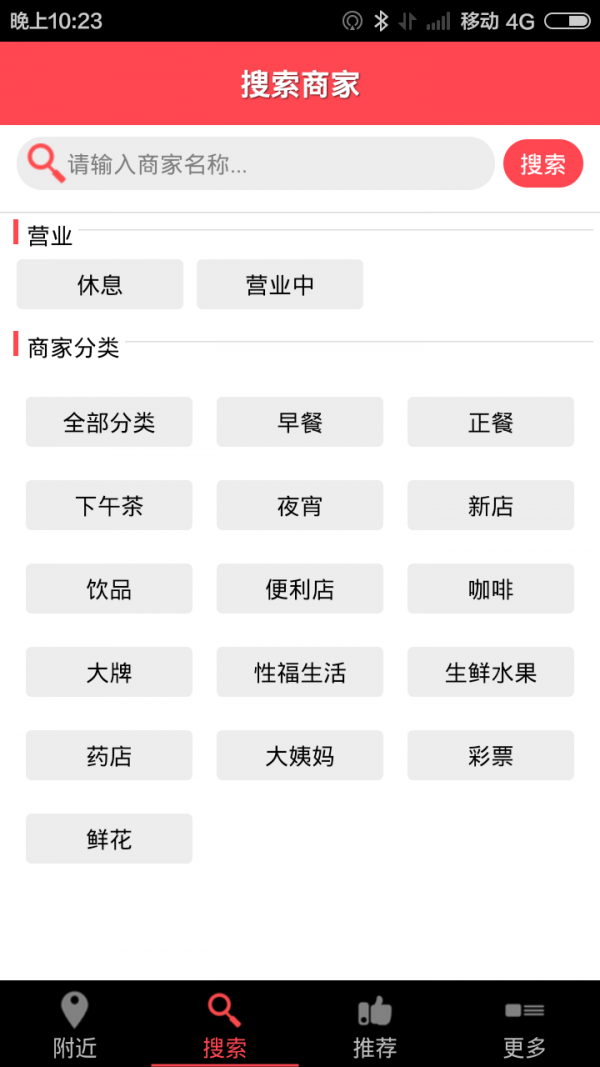Choose the 新店 category

coord(491,505)
